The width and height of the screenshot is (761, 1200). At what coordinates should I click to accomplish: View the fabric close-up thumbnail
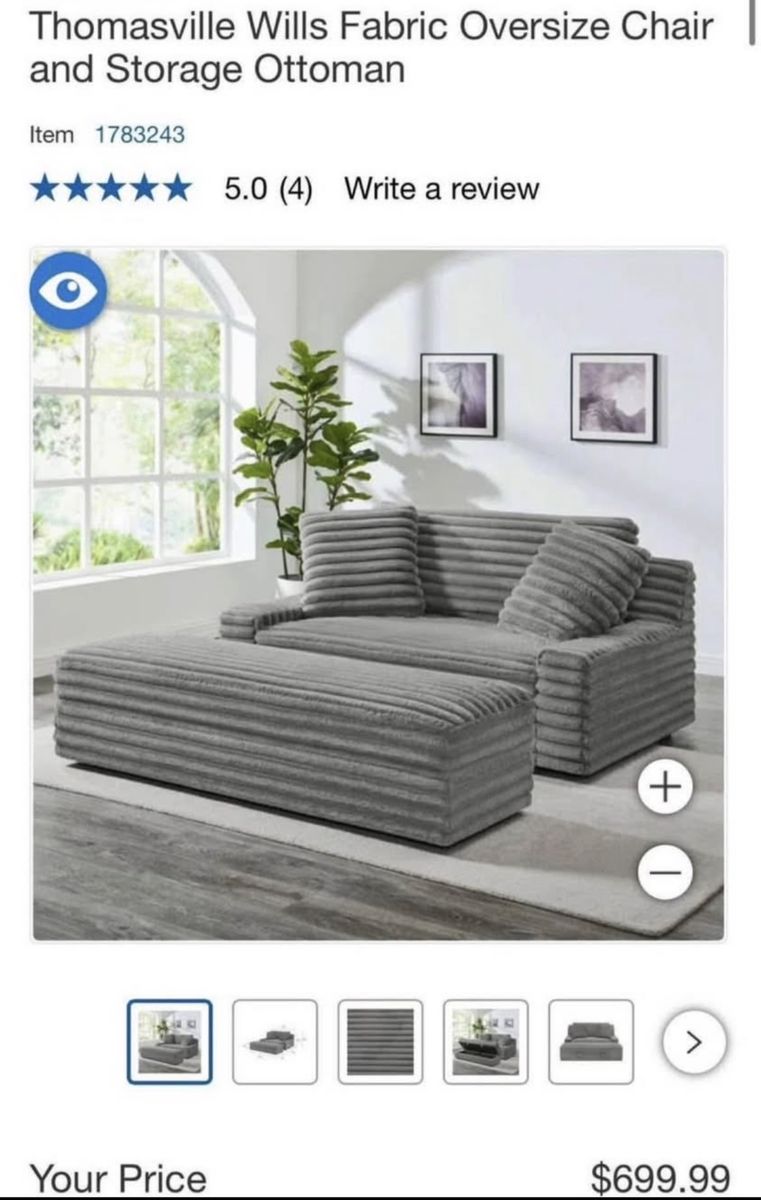(380, 1041)
